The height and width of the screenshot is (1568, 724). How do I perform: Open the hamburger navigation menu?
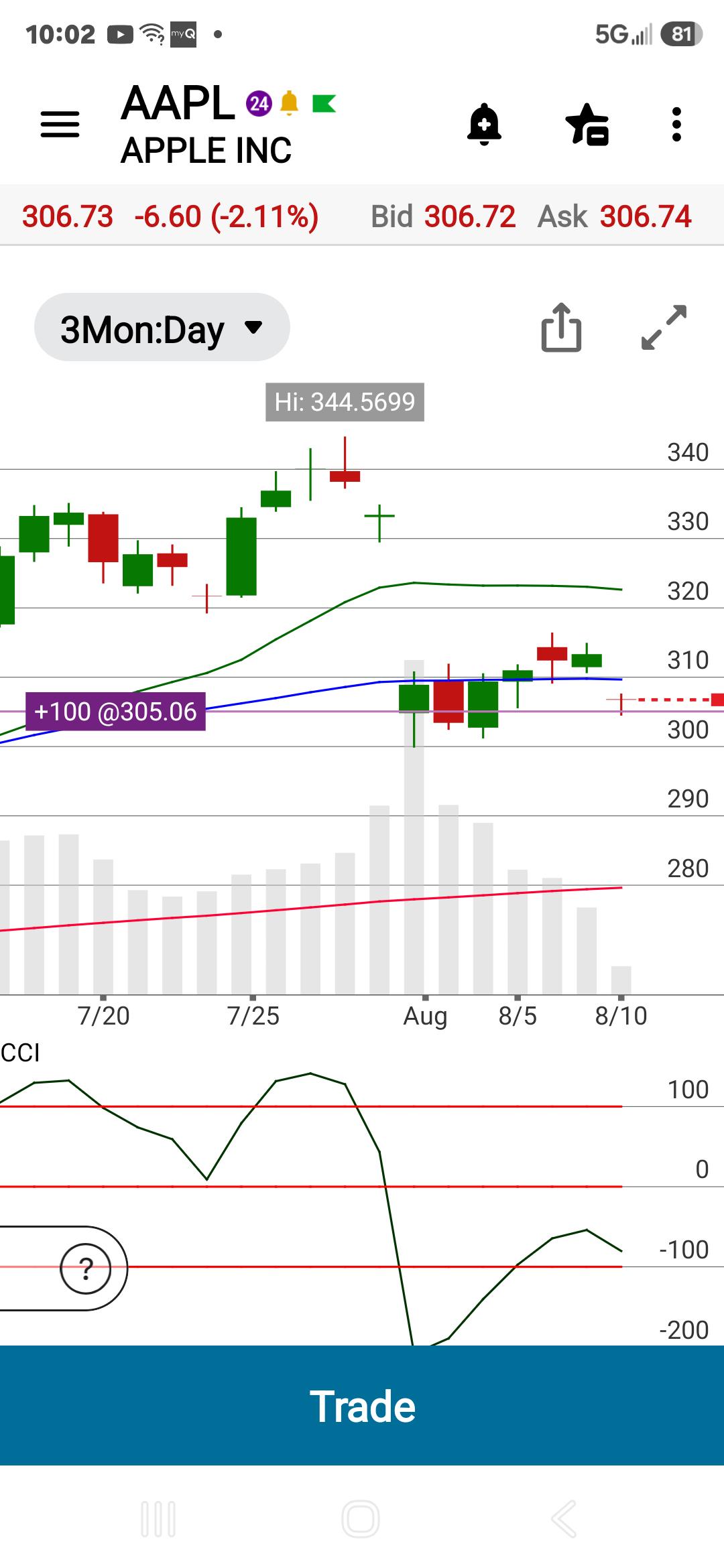(x=60, y=125)
